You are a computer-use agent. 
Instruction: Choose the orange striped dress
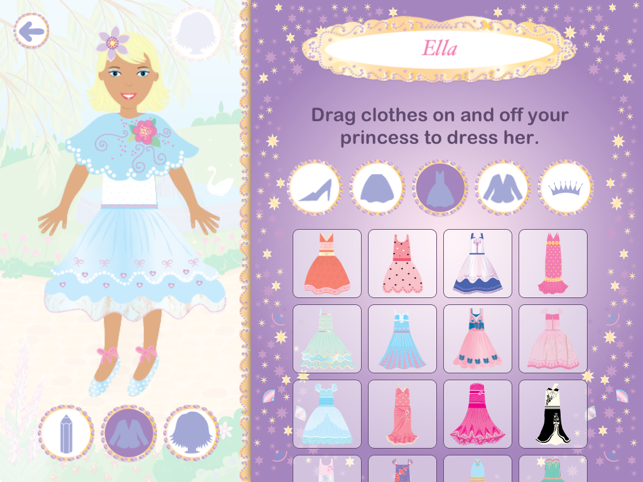pyautogui.click(x=327, y=264)
